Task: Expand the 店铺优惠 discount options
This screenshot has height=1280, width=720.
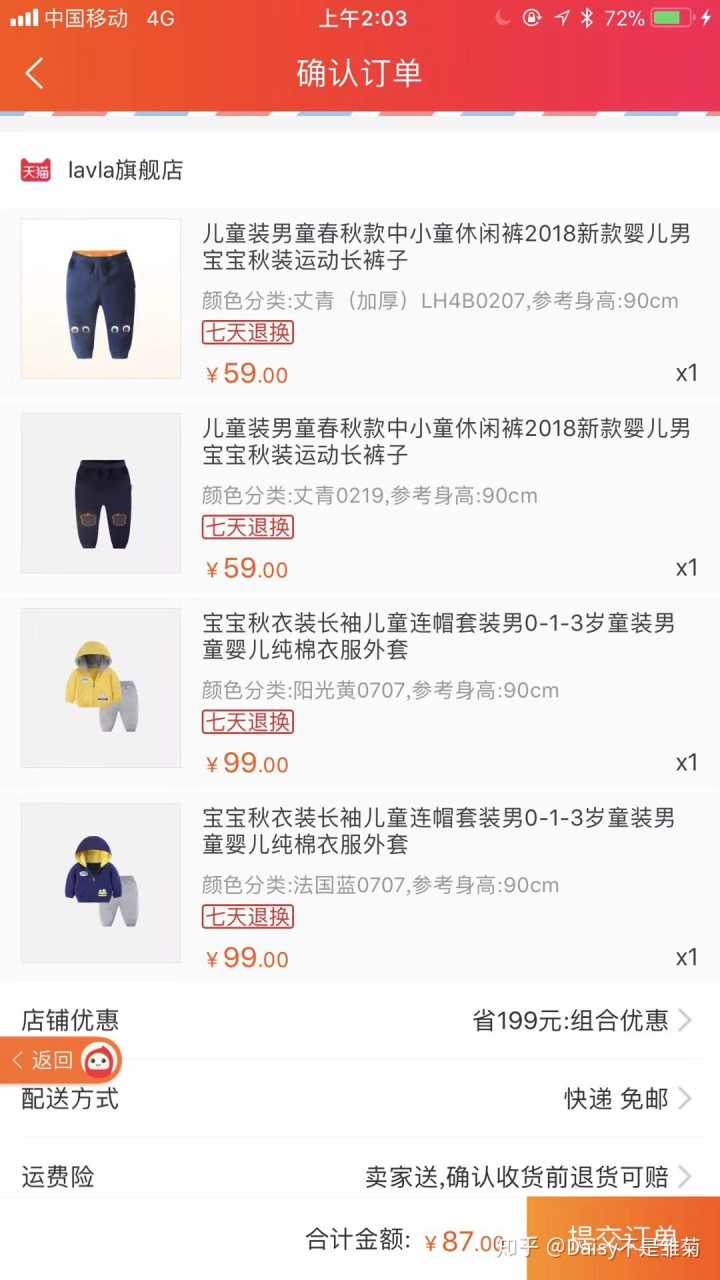Action: (582, 1020)
